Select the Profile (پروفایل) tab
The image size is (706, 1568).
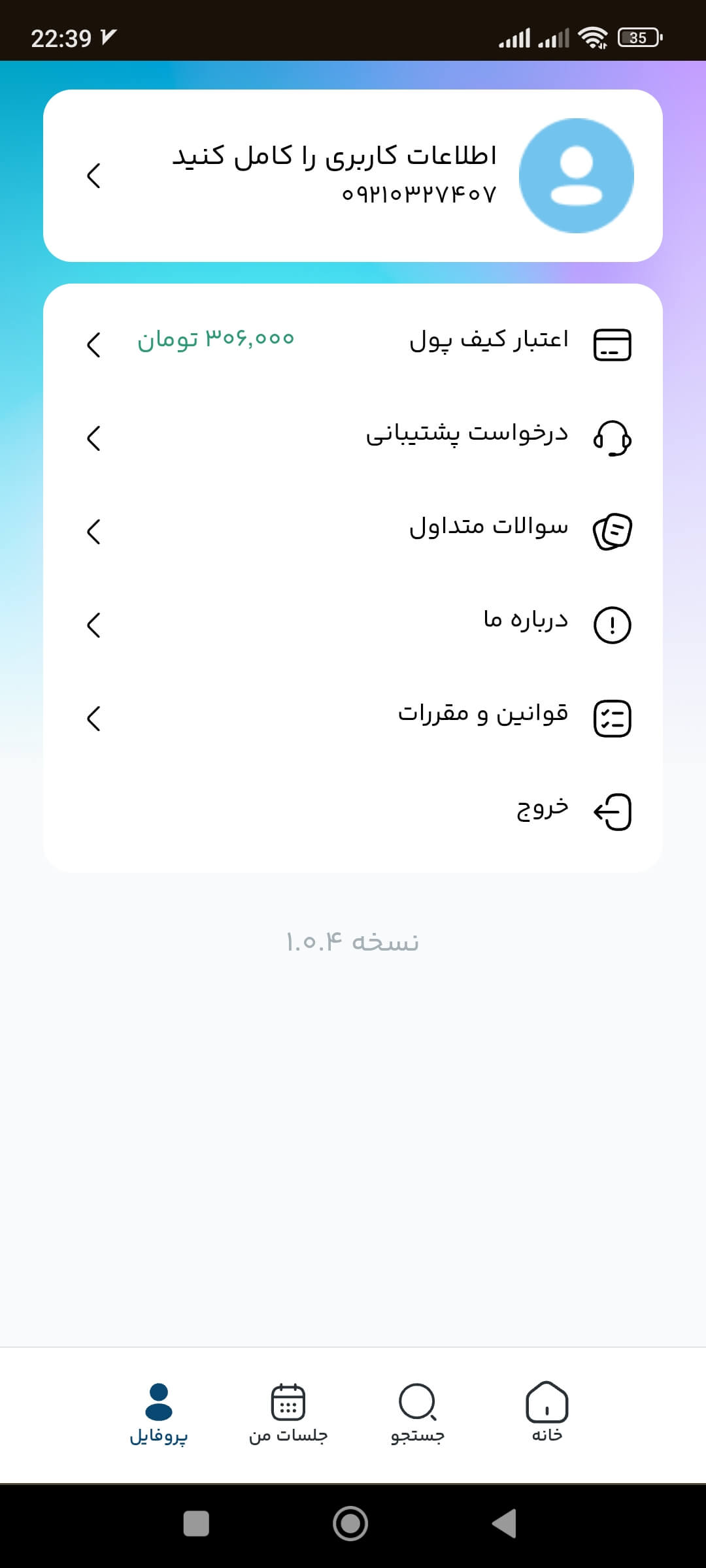pyautogui.click(x=159, y=1413)
